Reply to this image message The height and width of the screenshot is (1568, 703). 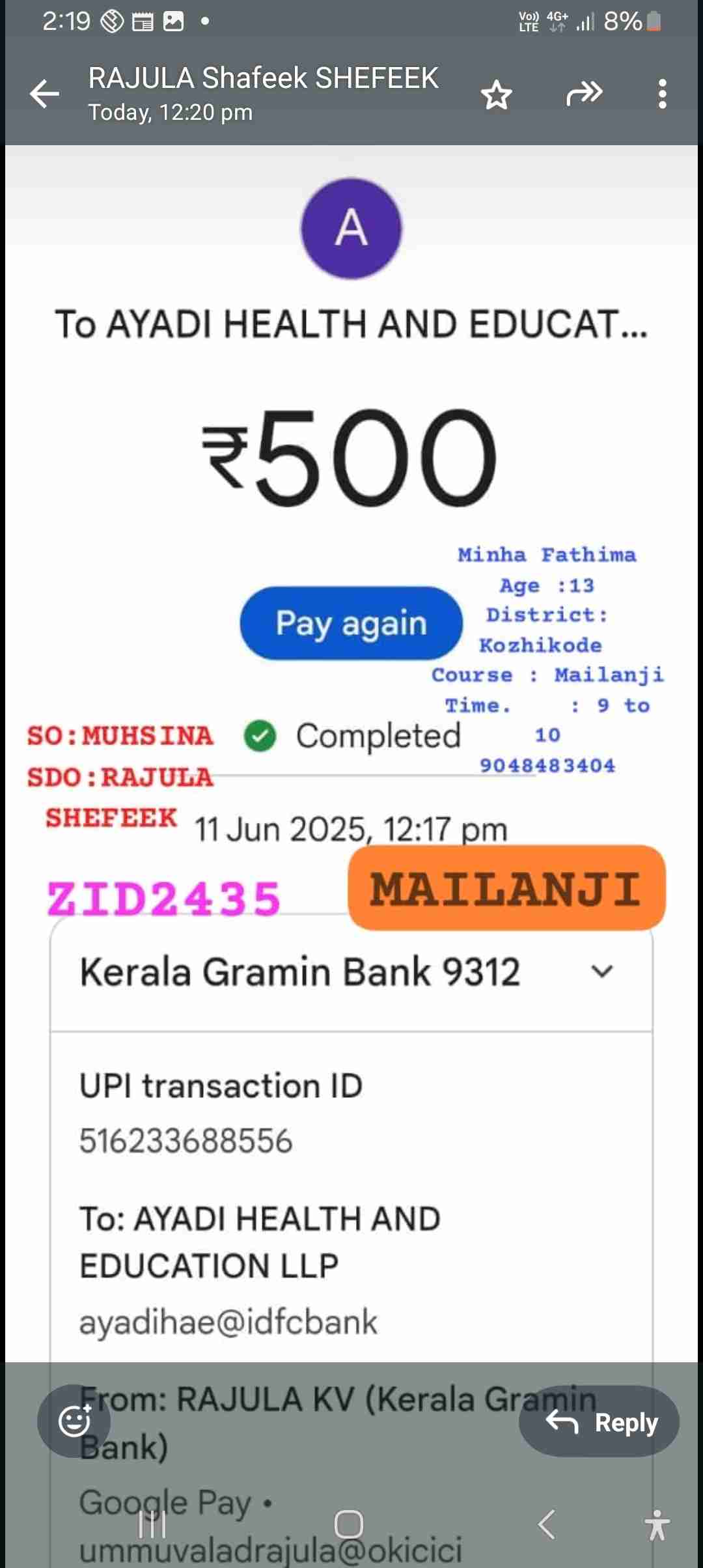[600, 1421]
